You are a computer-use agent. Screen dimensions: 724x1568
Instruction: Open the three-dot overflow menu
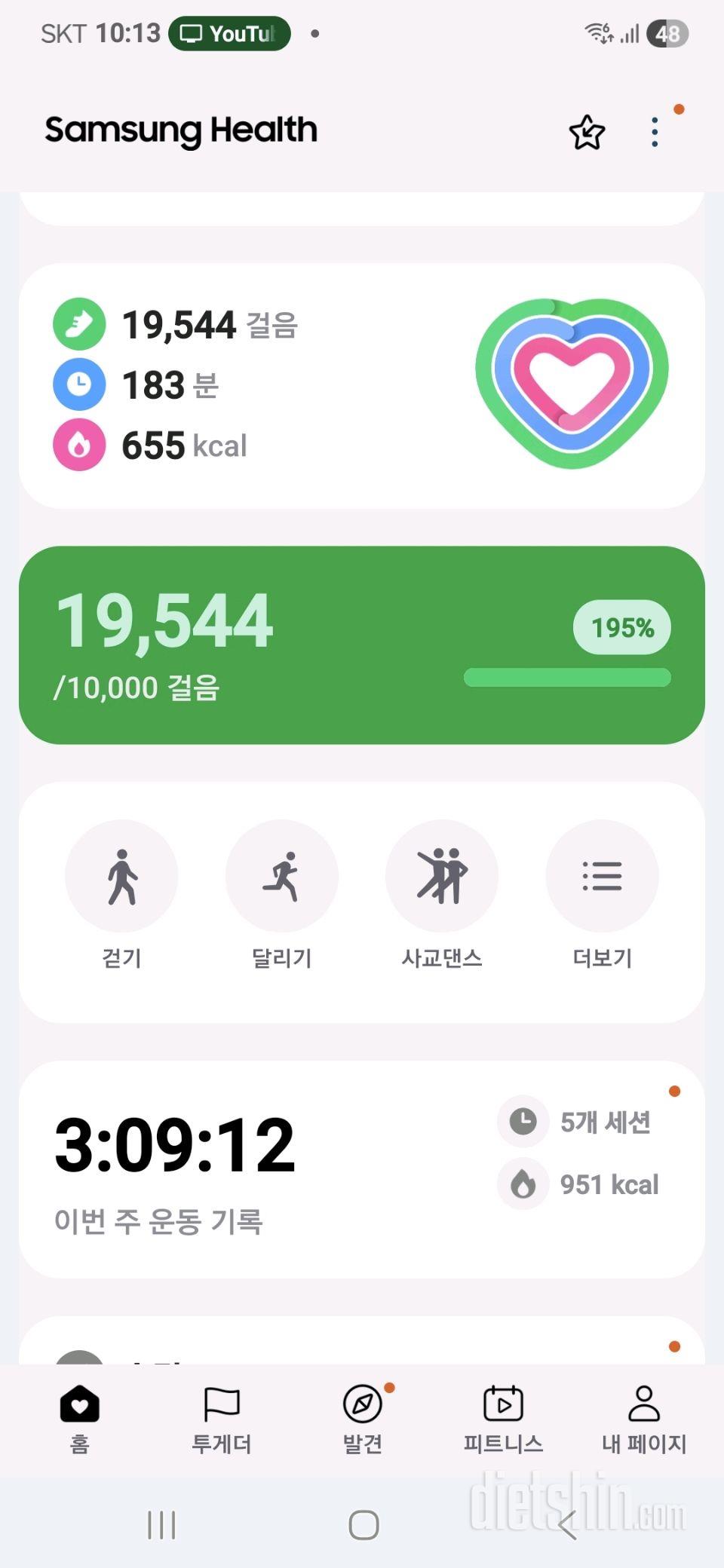pyautogui.click(x=655, y=133)
